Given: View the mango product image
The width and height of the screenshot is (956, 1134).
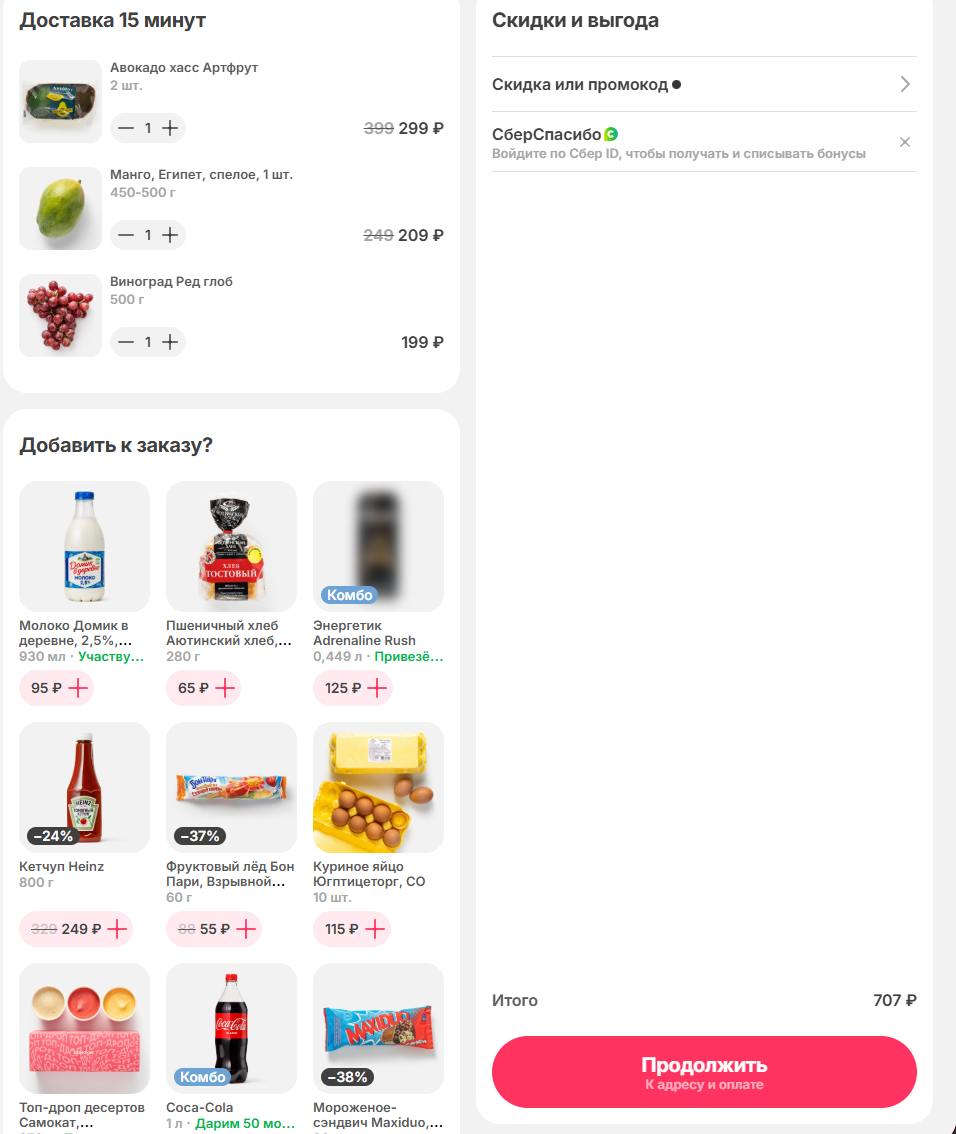Looking at the screenshot, I should tap(60, 208).
